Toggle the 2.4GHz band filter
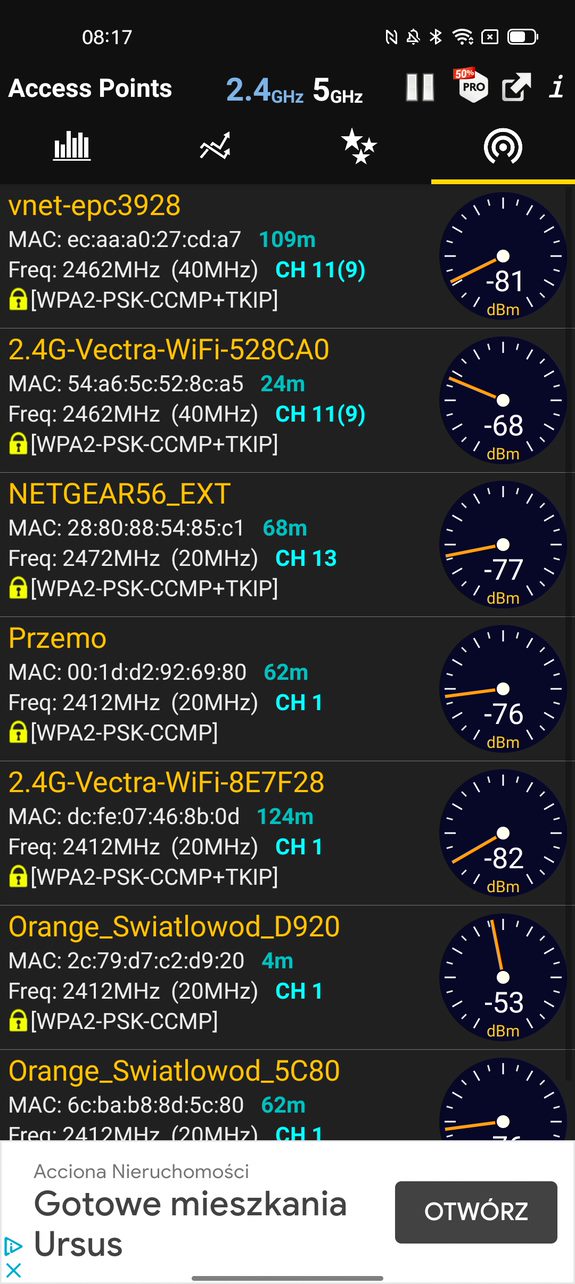The width and height of the screenshot is (575, 1284). 264,90
